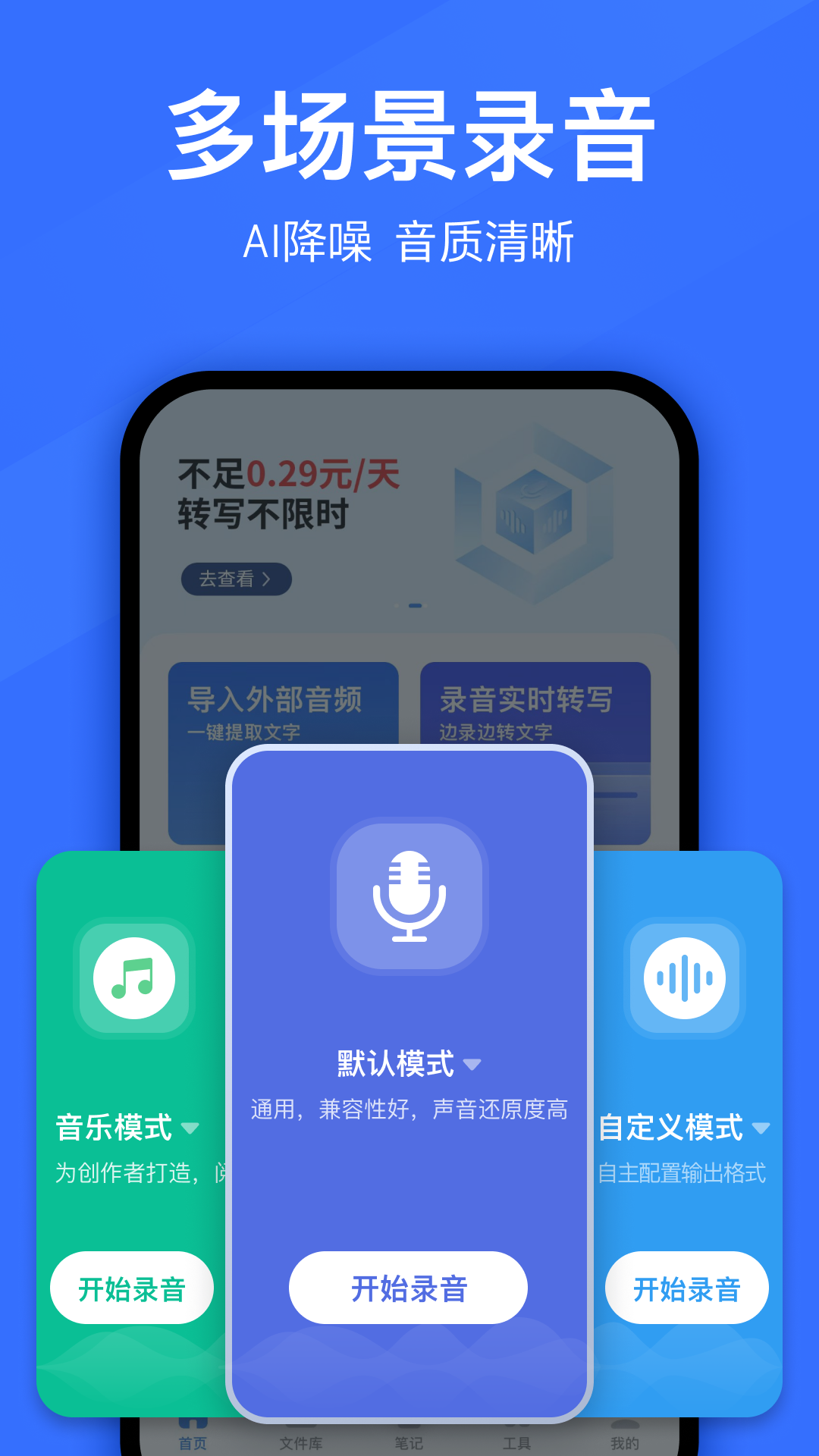Tap the 不足0.29元/天 promotional banner
The width and height of the screenshot is (819, 1456).
coord(290,474)
